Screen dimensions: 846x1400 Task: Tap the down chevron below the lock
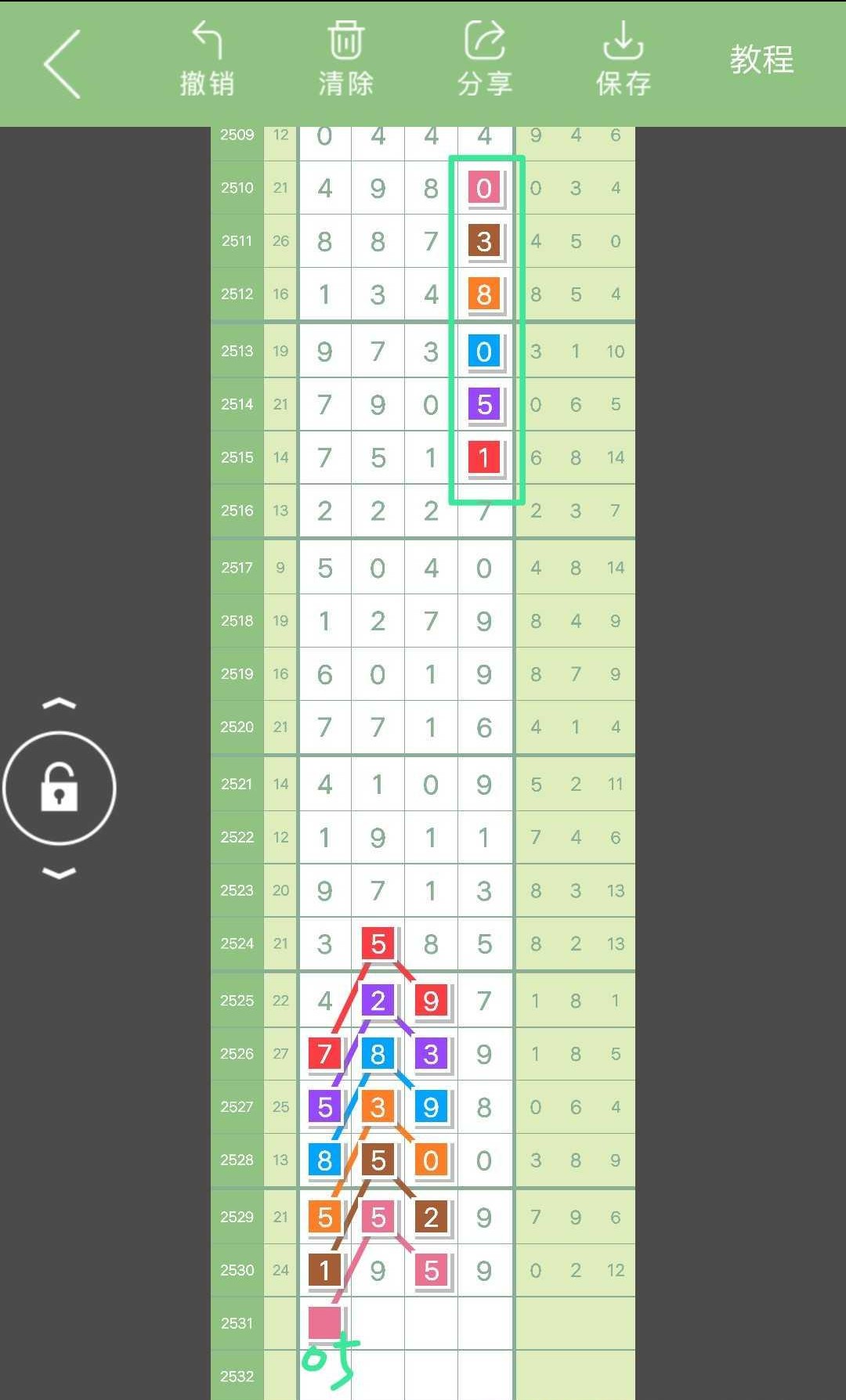[x=60, y=872]
